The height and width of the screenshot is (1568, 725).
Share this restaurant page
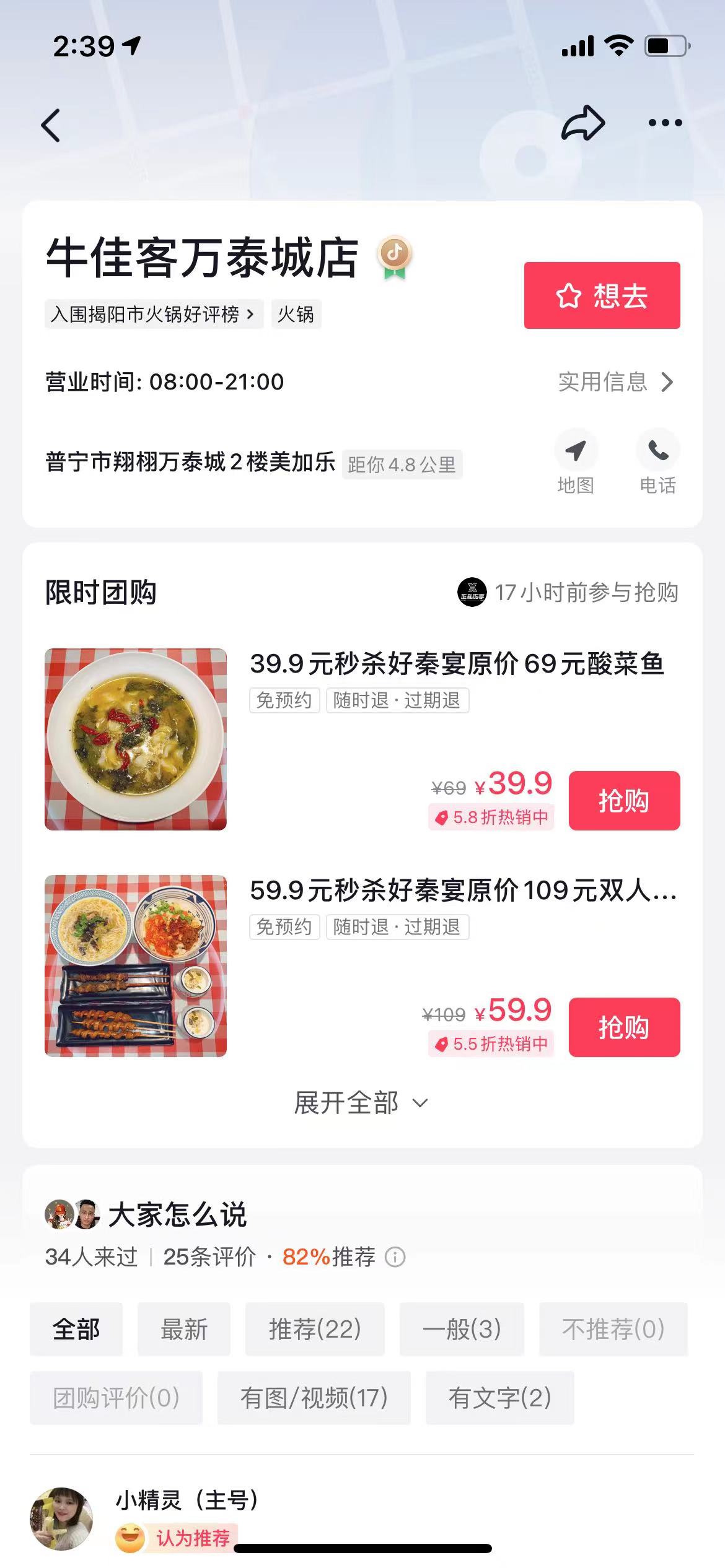tap(582, 123)
